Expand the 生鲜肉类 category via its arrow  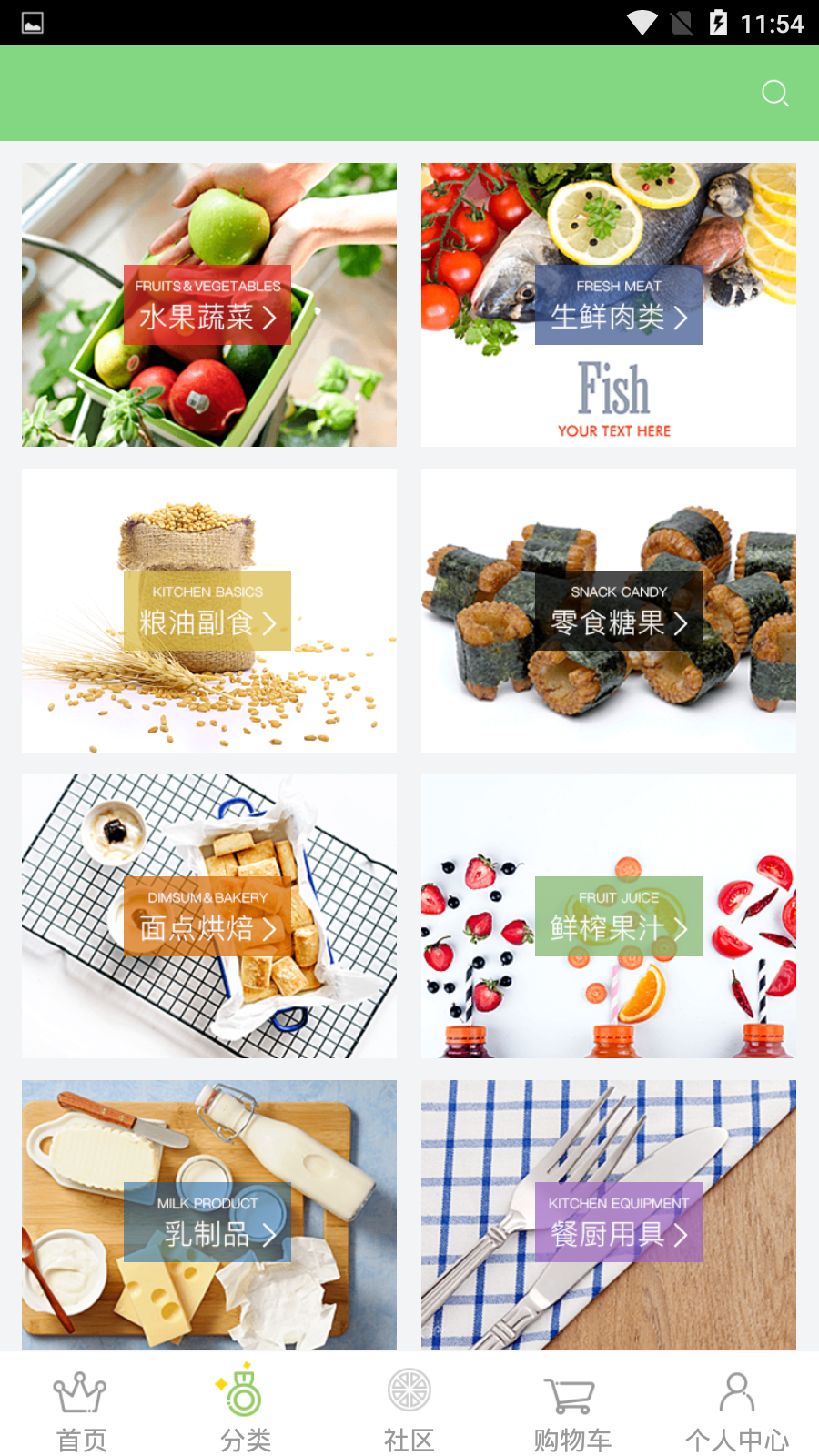point(682,318)
